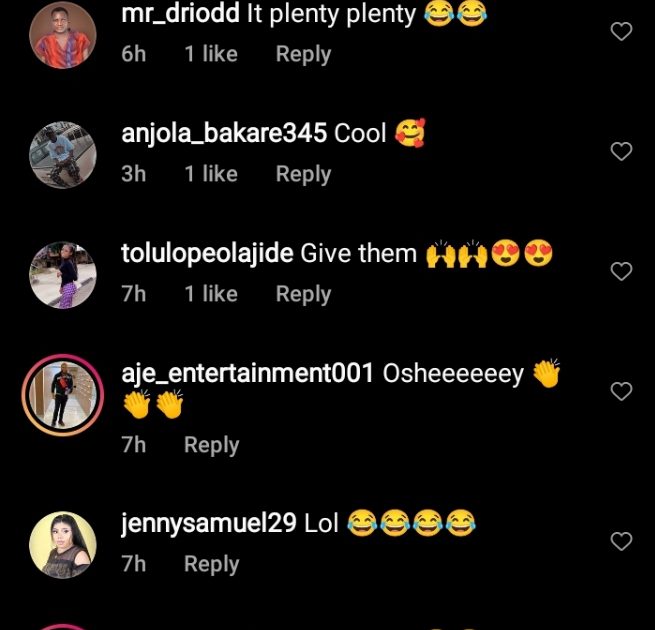This screenshot has height=630, width=655.
Task: Open mr_driodd's profile picture
Action: coord(63,34)
